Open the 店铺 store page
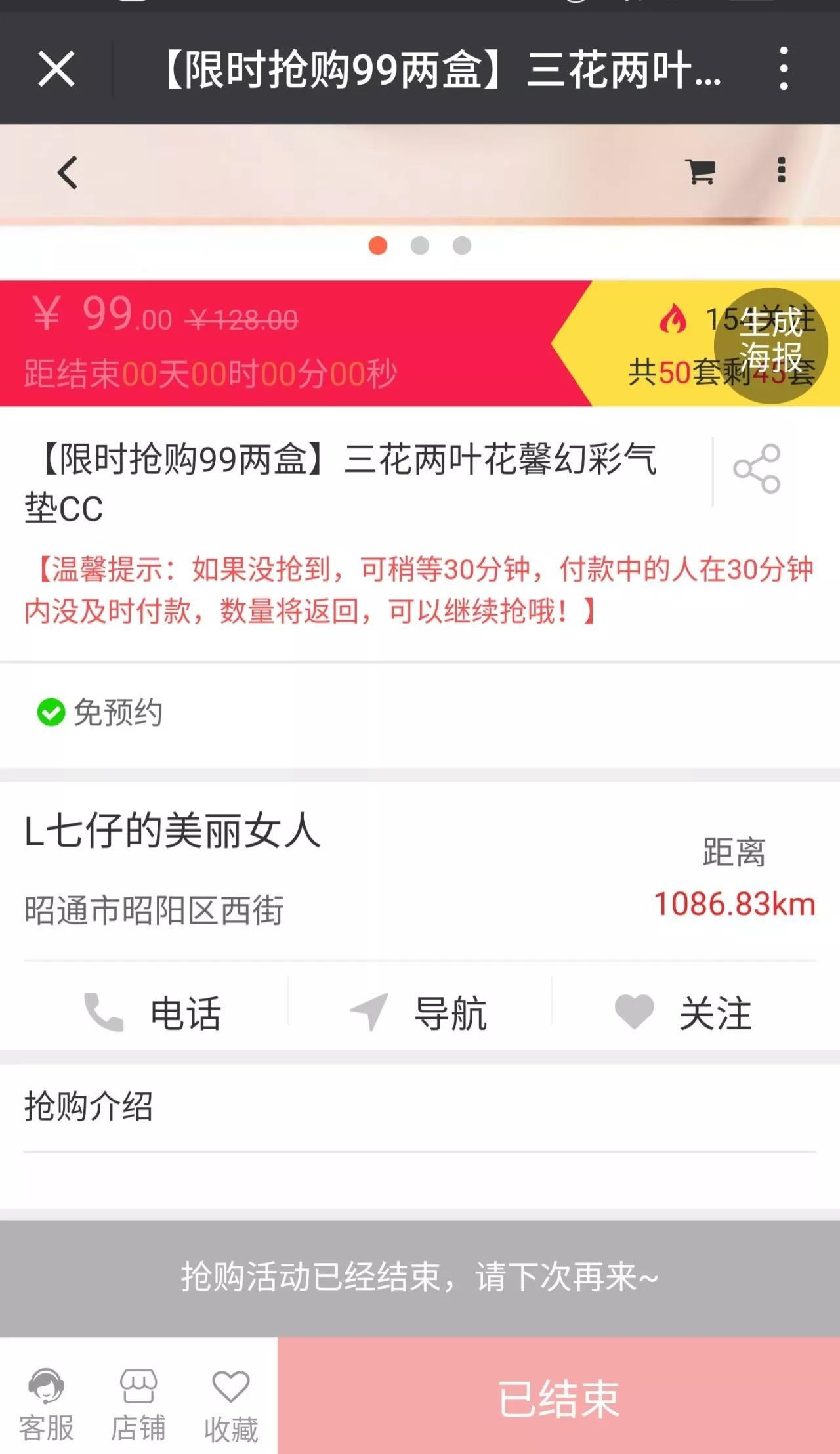 [138, 1403]
